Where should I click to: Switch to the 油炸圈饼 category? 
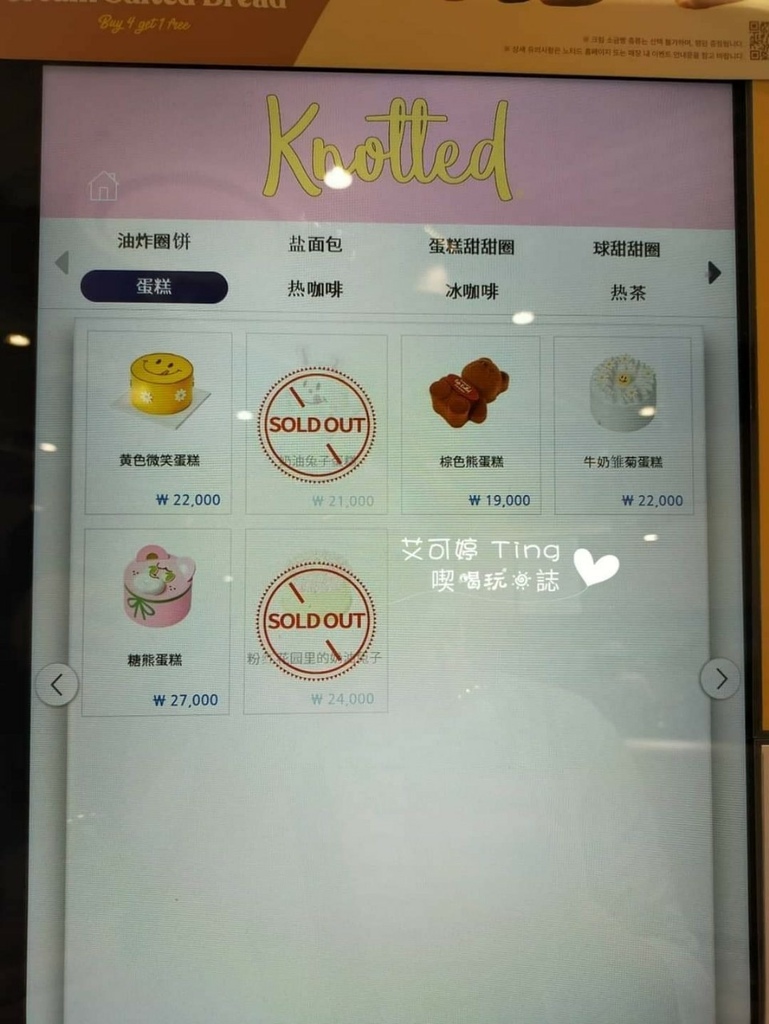153,241
